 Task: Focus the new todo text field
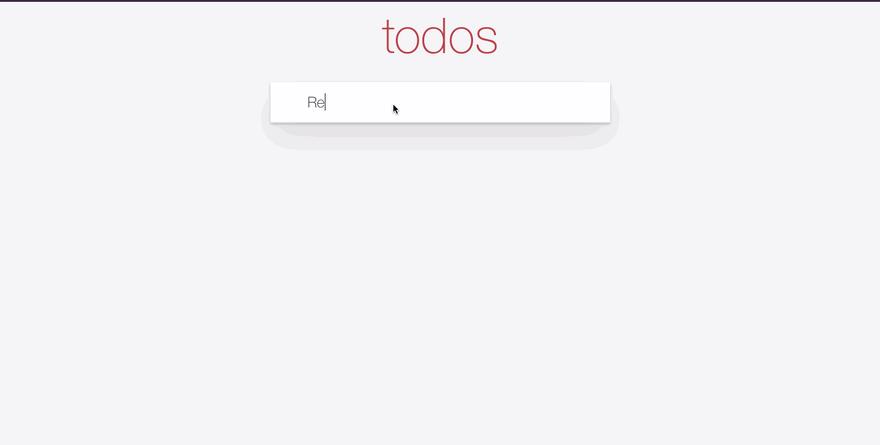[440, 102]
